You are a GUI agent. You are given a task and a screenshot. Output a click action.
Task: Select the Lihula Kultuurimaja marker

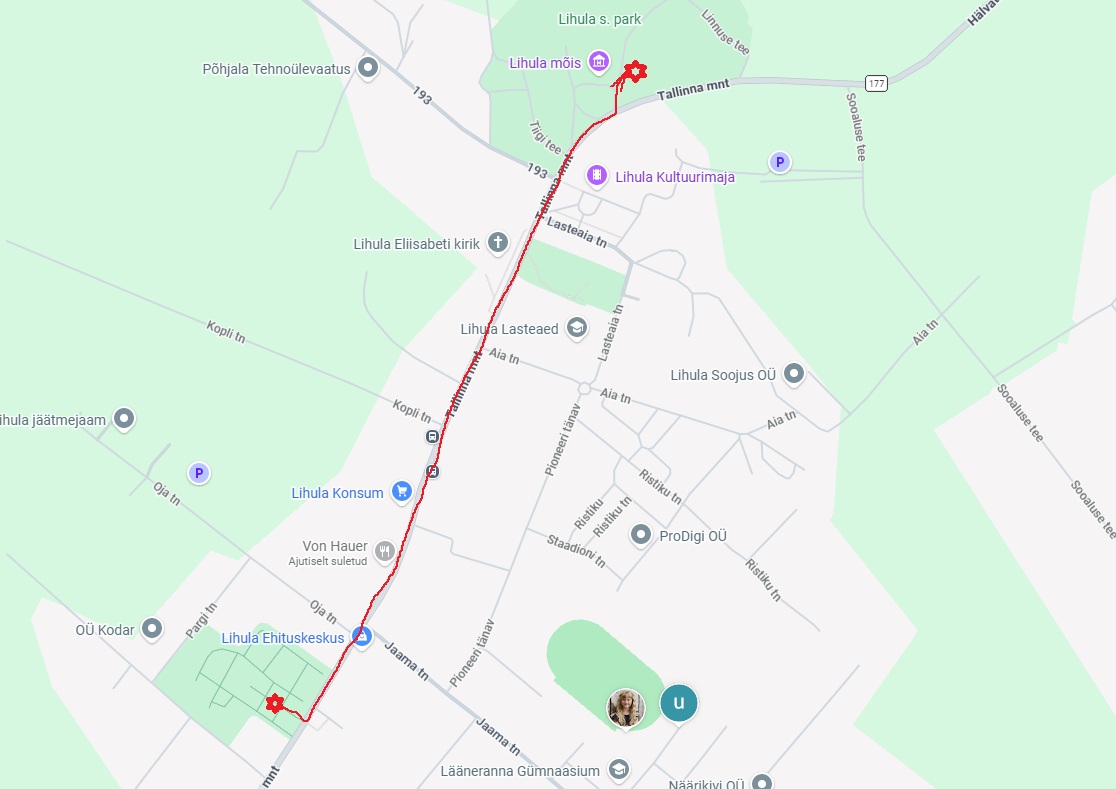coord(597,176)
